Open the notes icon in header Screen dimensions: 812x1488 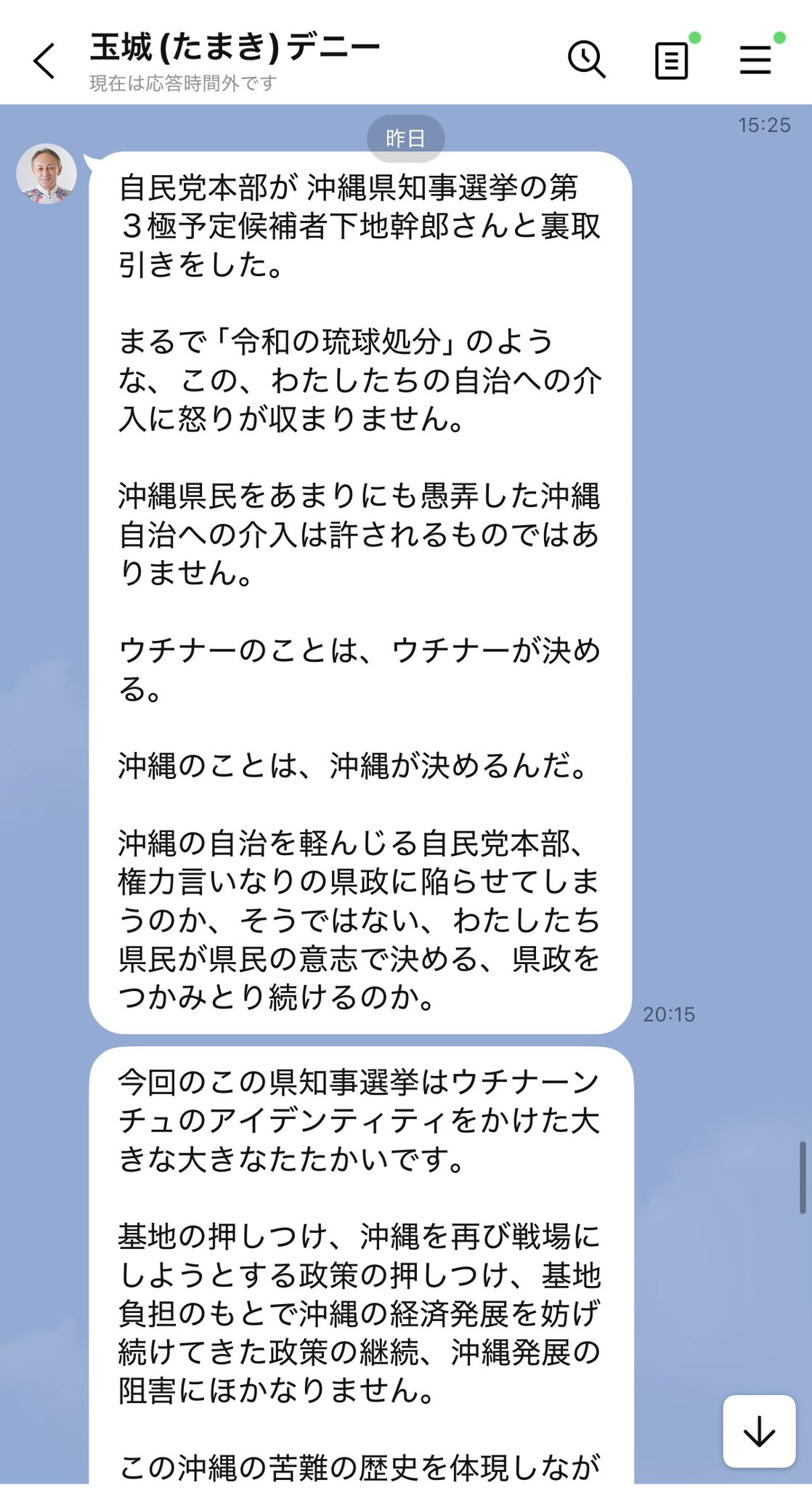[x=671, y=60]
